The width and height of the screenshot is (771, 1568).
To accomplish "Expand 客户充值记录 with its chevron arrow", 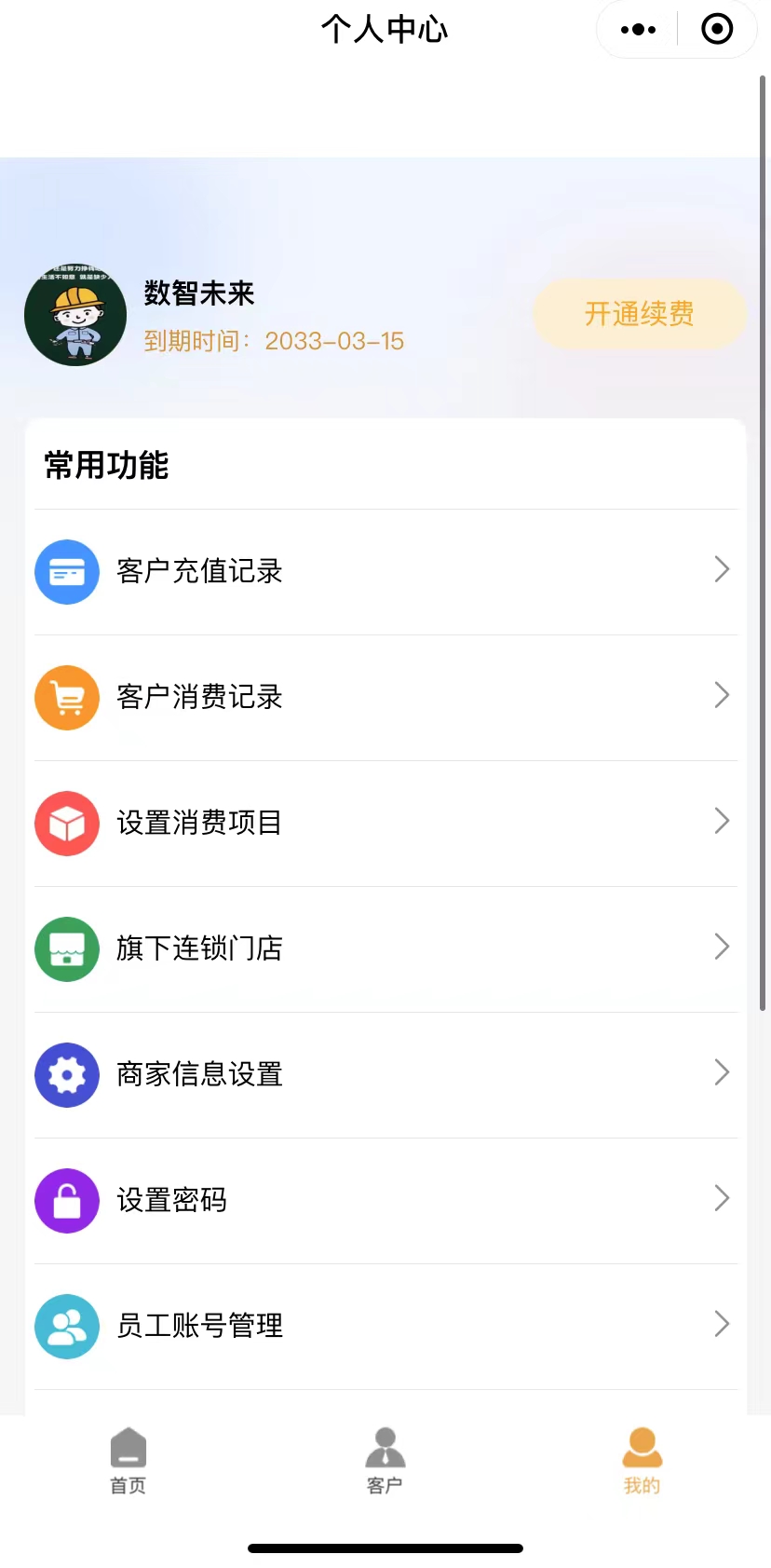I will click(x=722, y=569).
